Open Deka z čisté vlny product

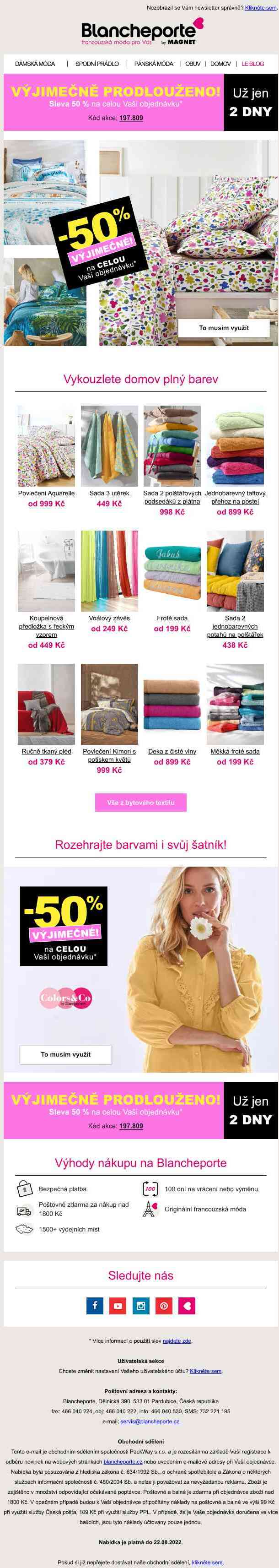point(172,751)
